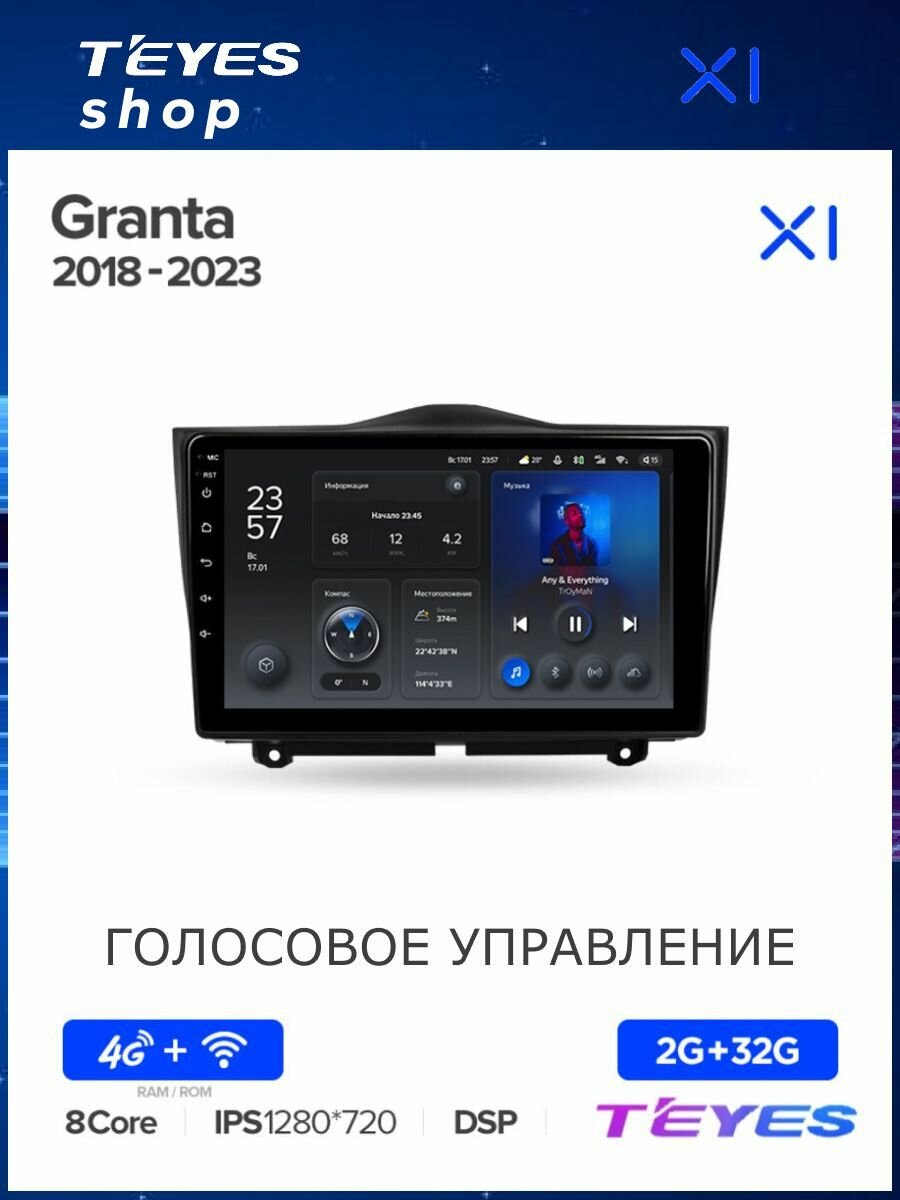Viewport: 900px width, 1200px height.
Task: Toggle compass to 0° mode
Action: [x=338, y=682]
